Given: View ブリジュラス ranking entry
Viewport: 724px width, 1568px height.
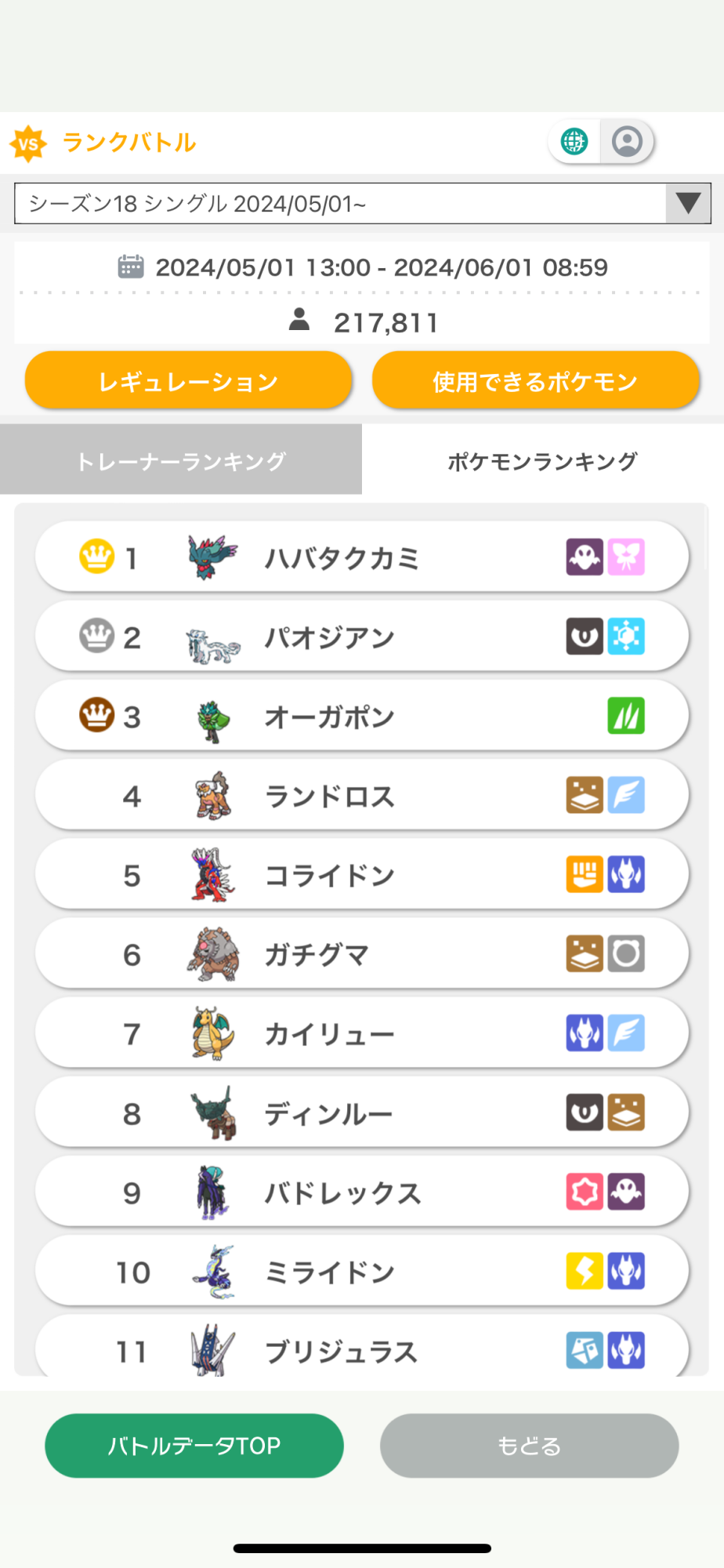Looking at the screenshot, I should (x=362, y=1348).
